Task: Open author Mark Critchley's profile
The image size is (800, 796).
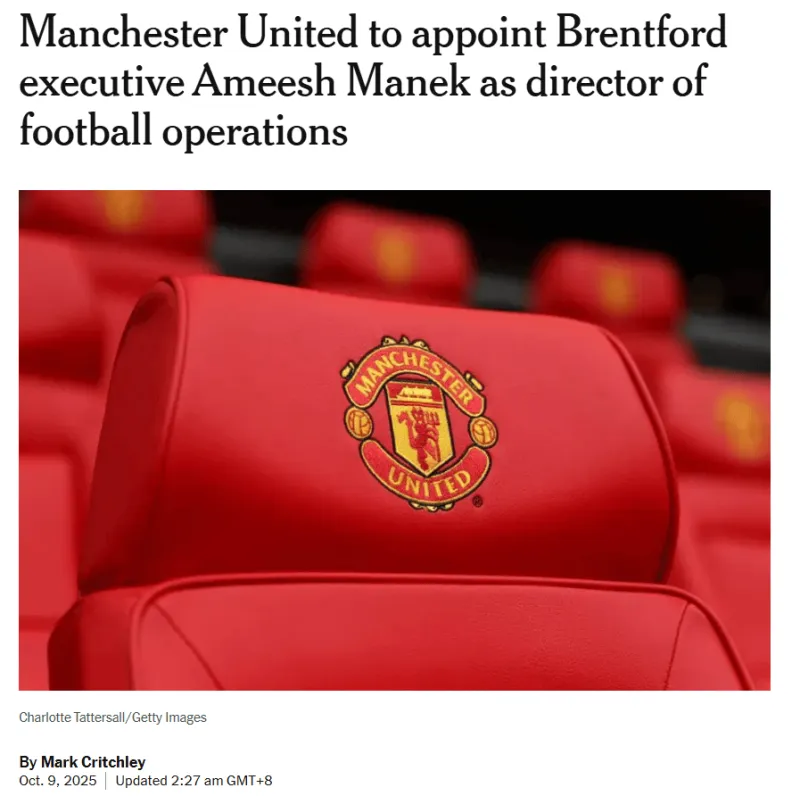Action: point(93,762)
